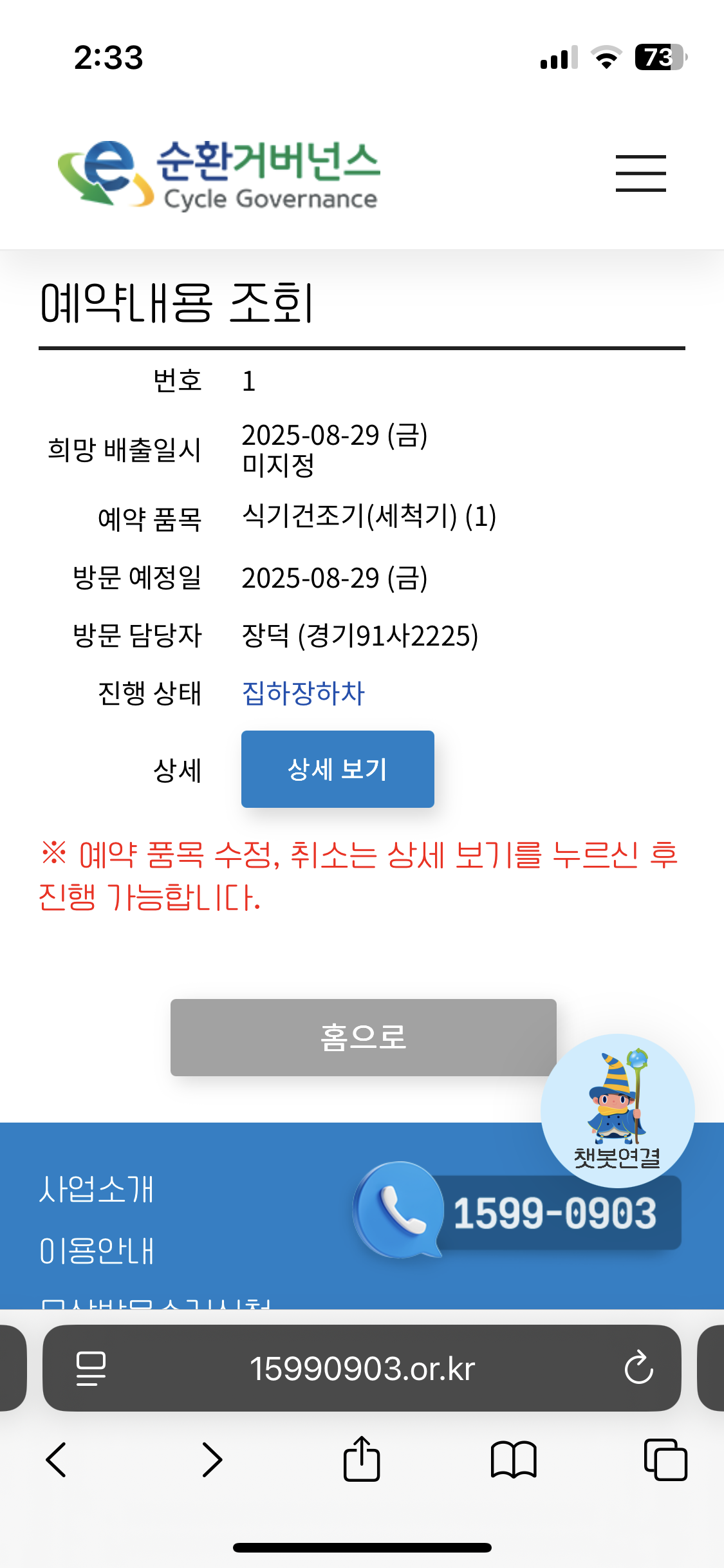The image size is (724, 1568).
Task: Reload the page in Safari
Action: [x=638, y=1368]
